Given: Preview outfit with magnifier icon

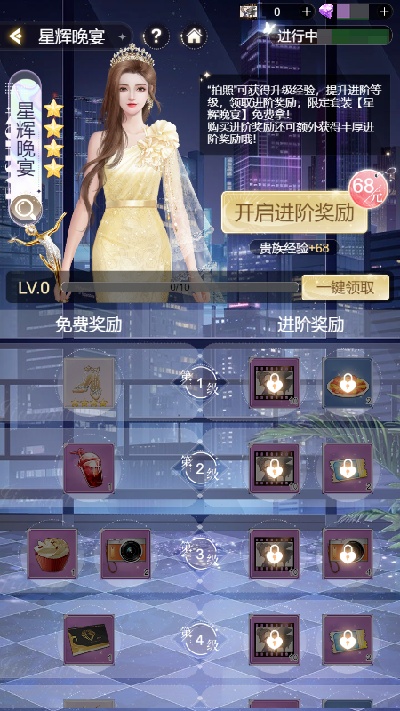Looking at the screenshot, I should [22, 209].
